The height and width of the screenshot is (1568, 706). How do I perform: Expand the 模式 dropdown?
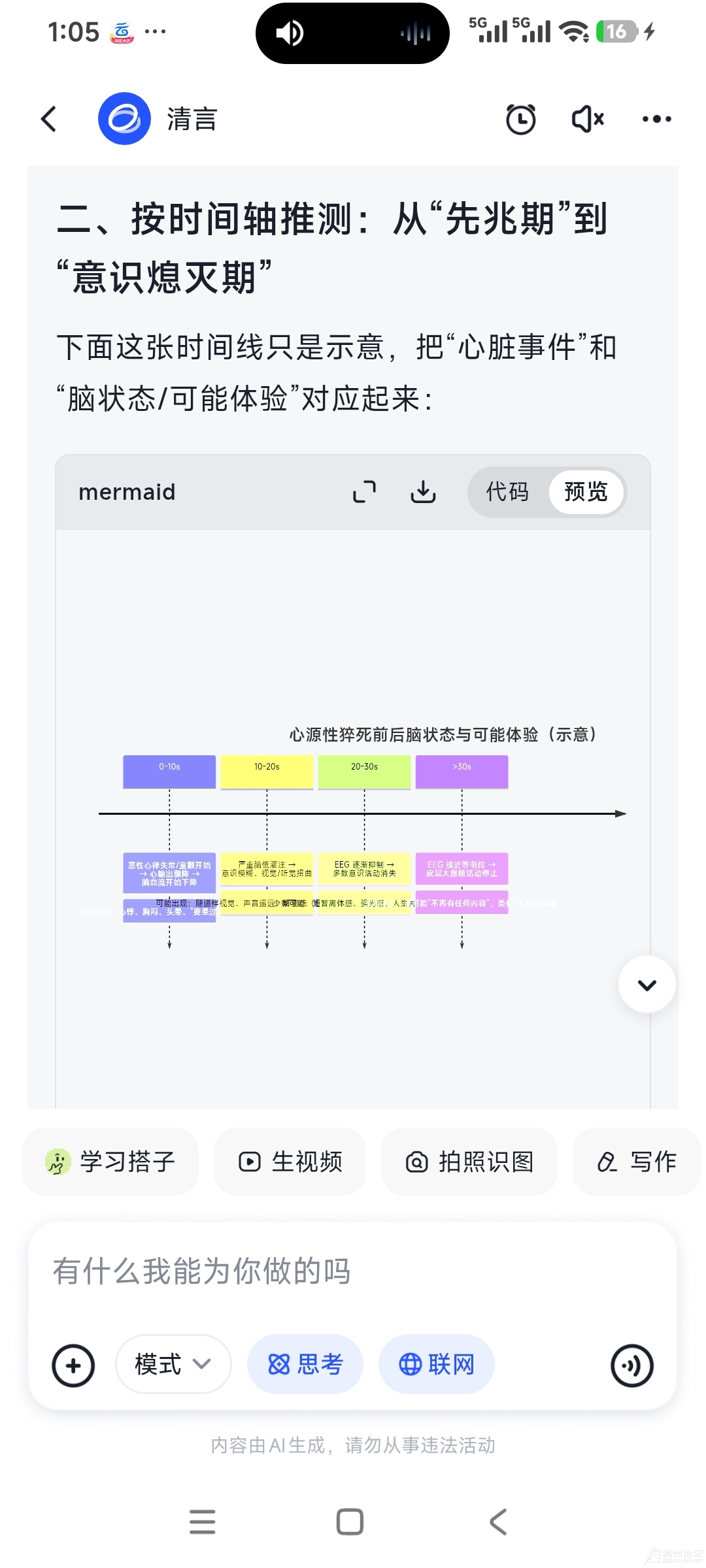[173, 1364]
